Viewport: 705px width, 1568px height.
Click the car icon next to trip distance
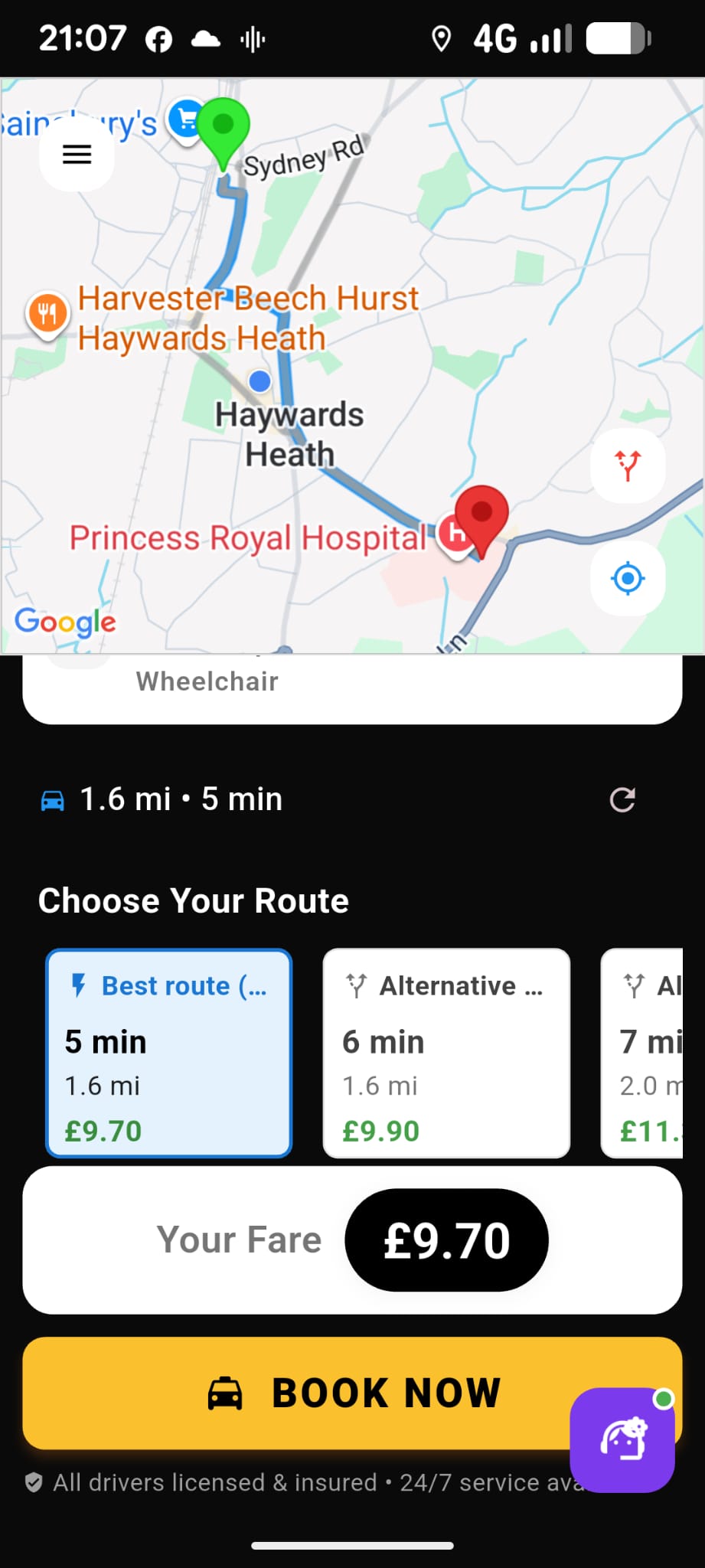[52, 799]
